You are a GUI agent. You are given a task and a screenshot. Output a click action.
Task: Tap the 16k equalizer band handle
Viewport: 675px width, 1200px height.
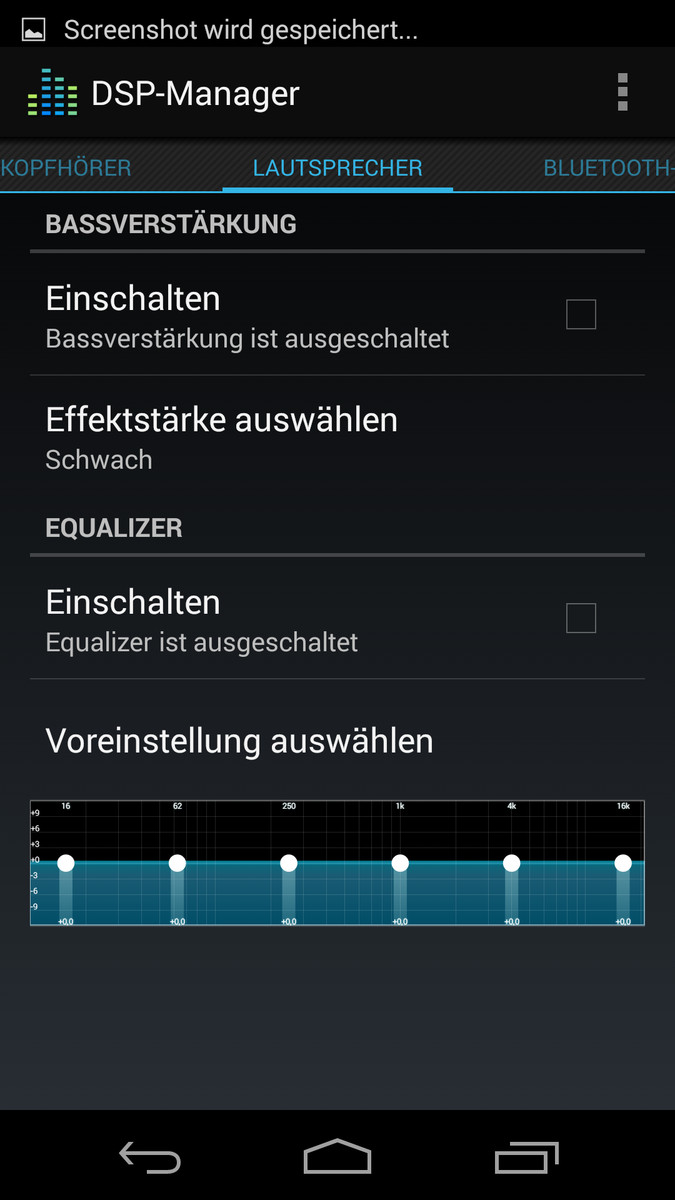point(623,863)
